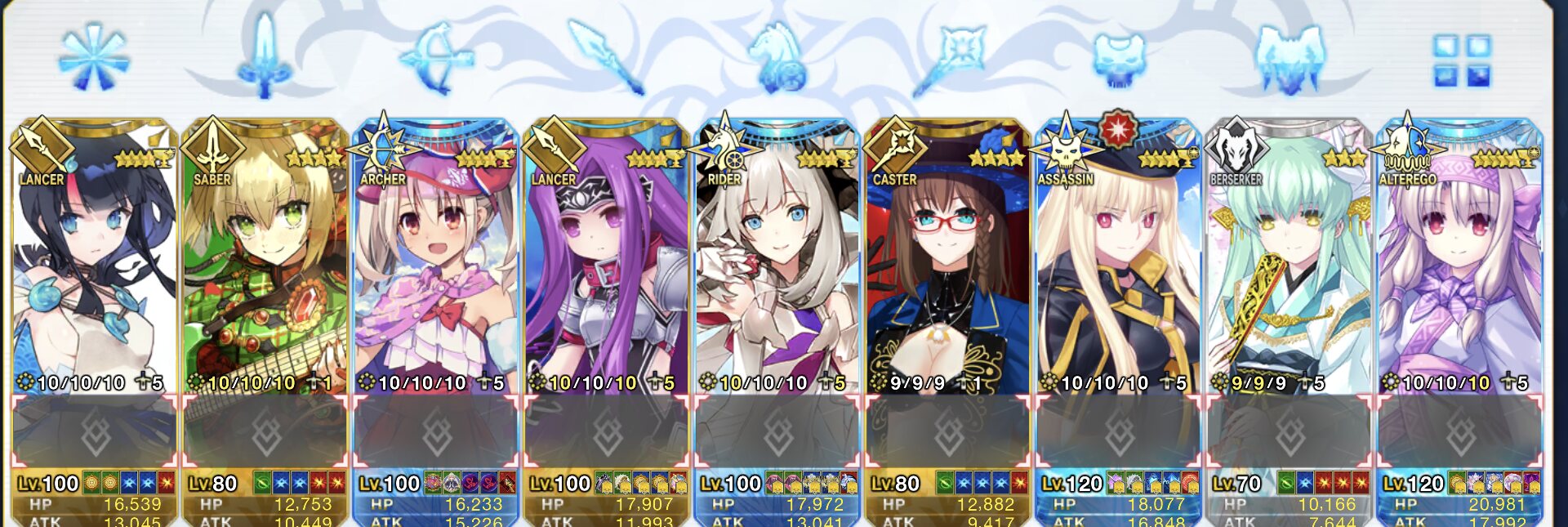Switch to the Berserker class icon

(x=1290, y=57)
